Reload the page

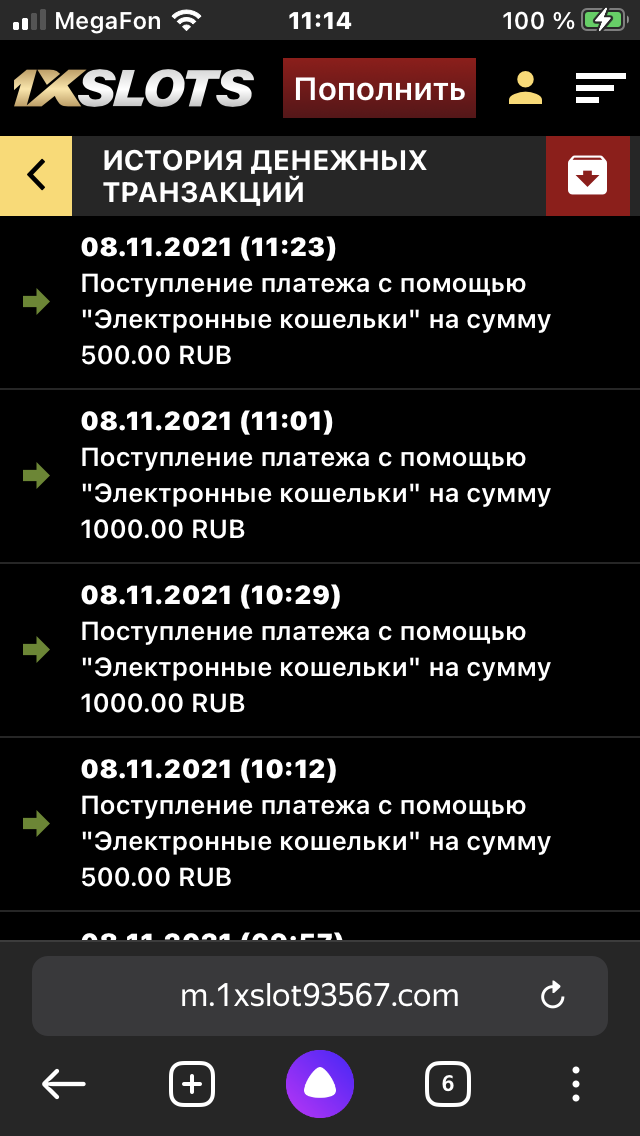point(552,995)
